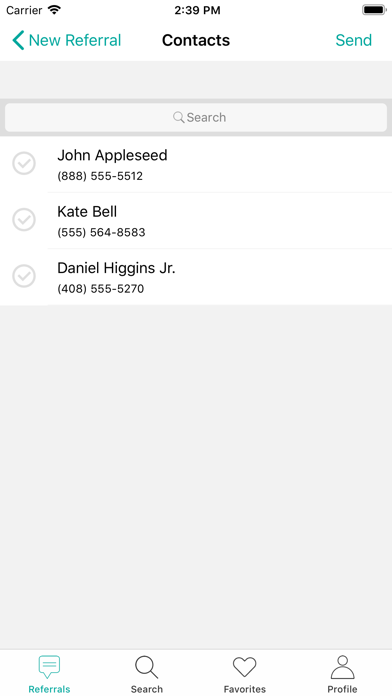Open the Search tab
Image resolution: width=392 pixels, height=696 pixels.
pos(147,674)
